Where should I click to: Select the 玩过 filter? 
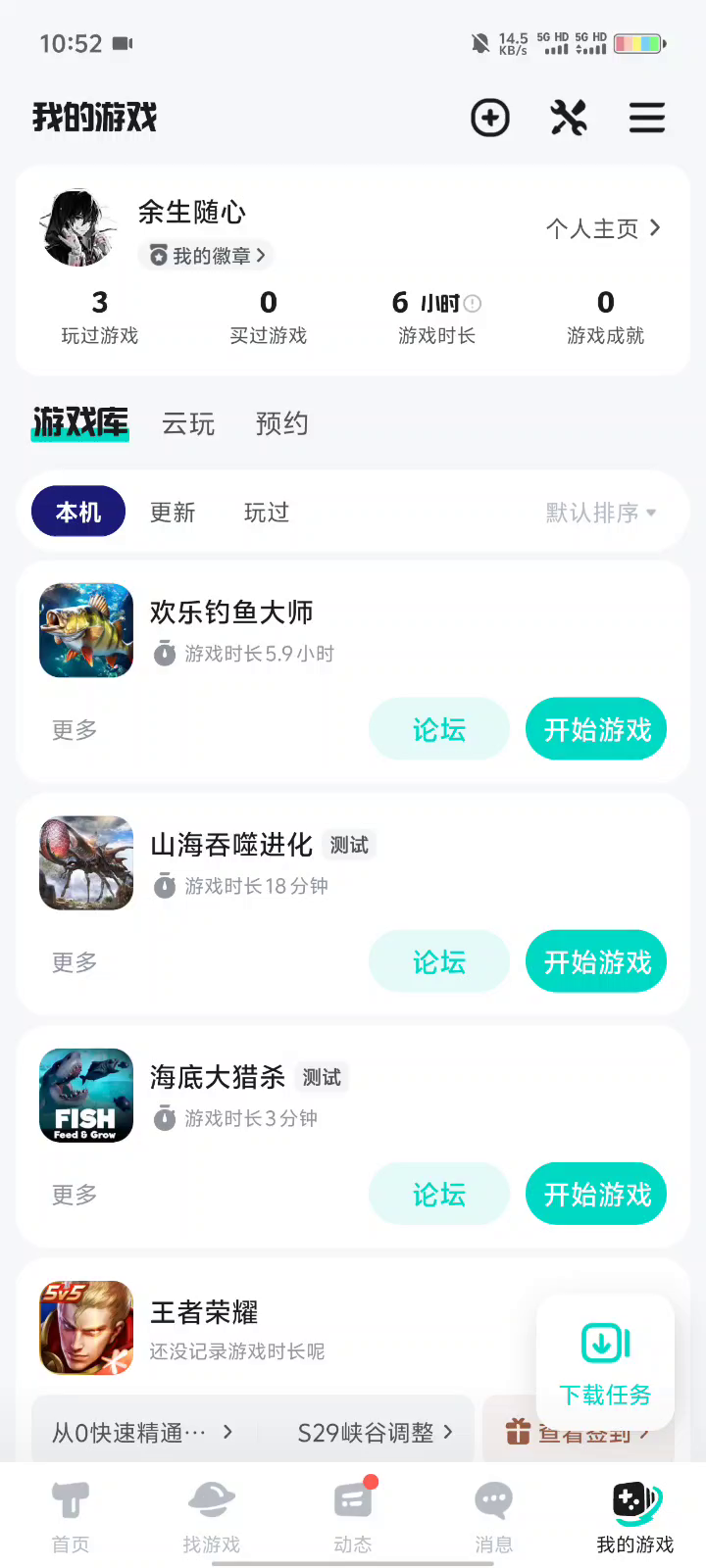267,513
